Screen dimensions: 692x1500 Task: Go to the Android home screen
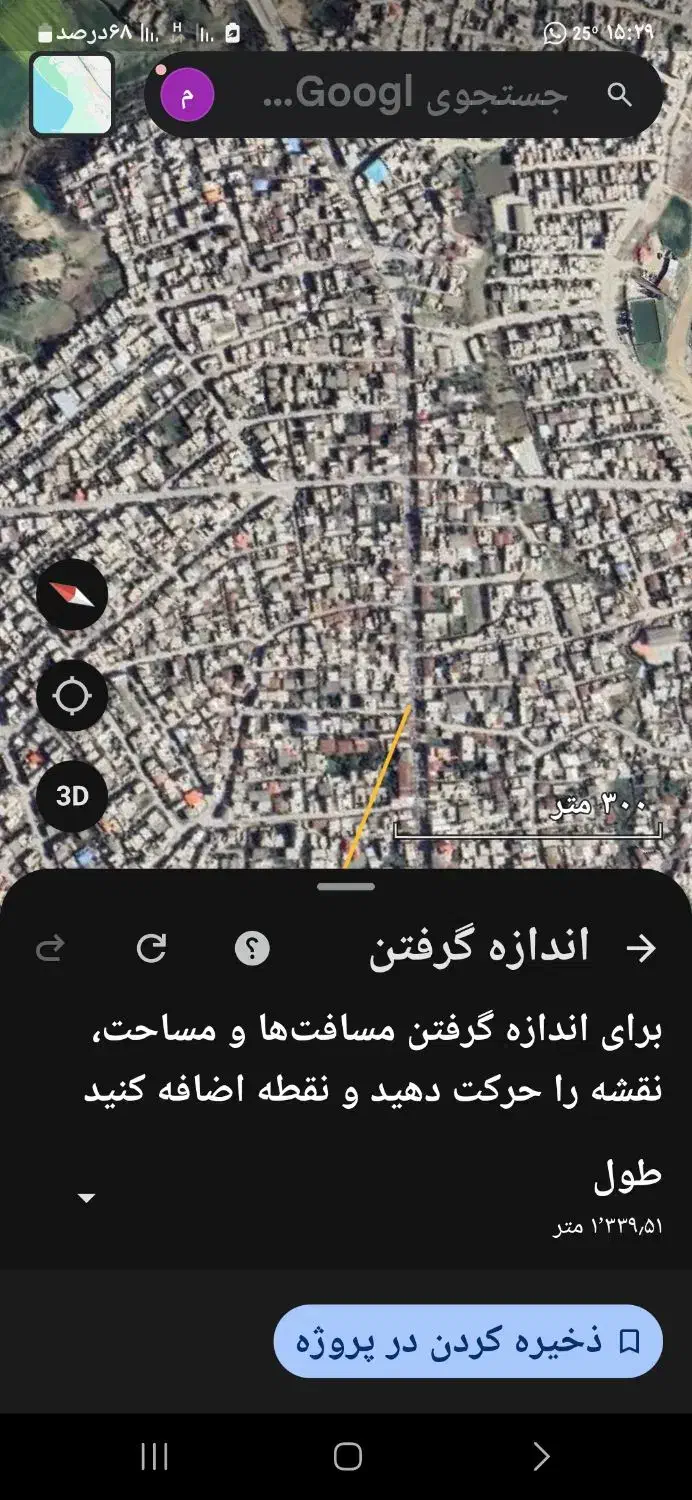click(347, 1457)
